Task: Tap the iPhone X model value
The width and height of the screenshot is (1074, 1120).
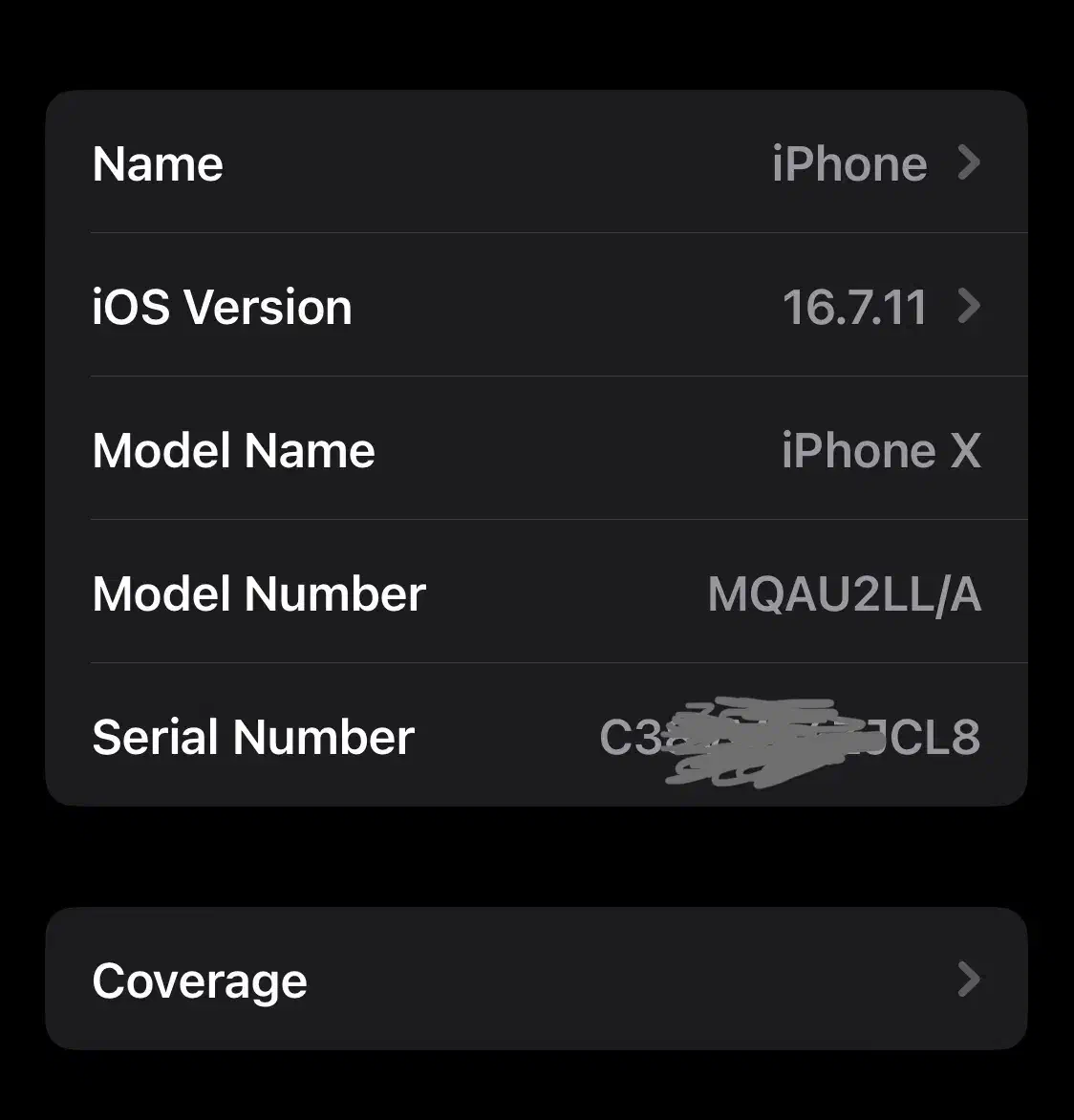Action: point(880,450)
